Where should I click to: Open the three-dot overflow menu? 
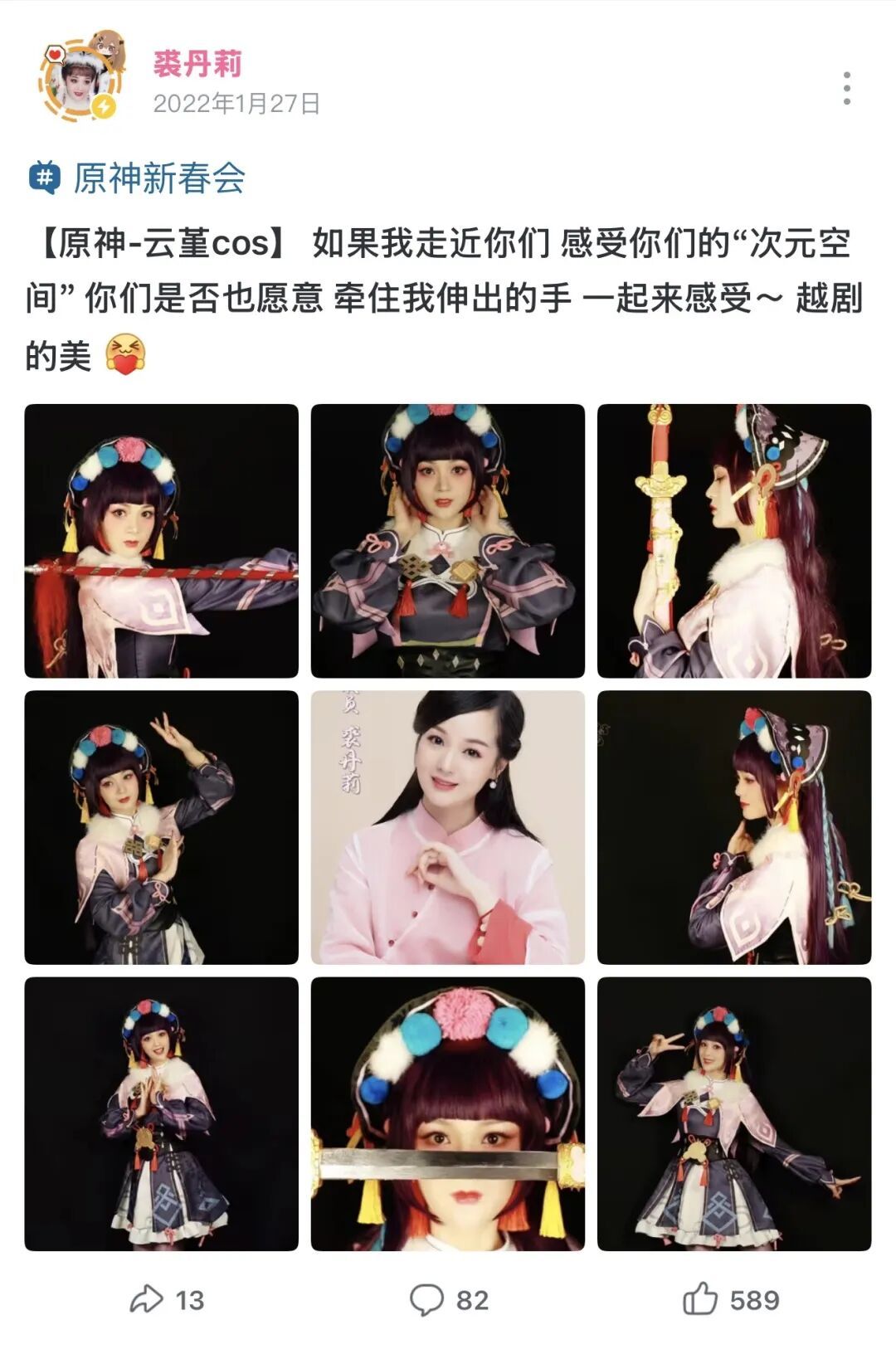point(846,88)
